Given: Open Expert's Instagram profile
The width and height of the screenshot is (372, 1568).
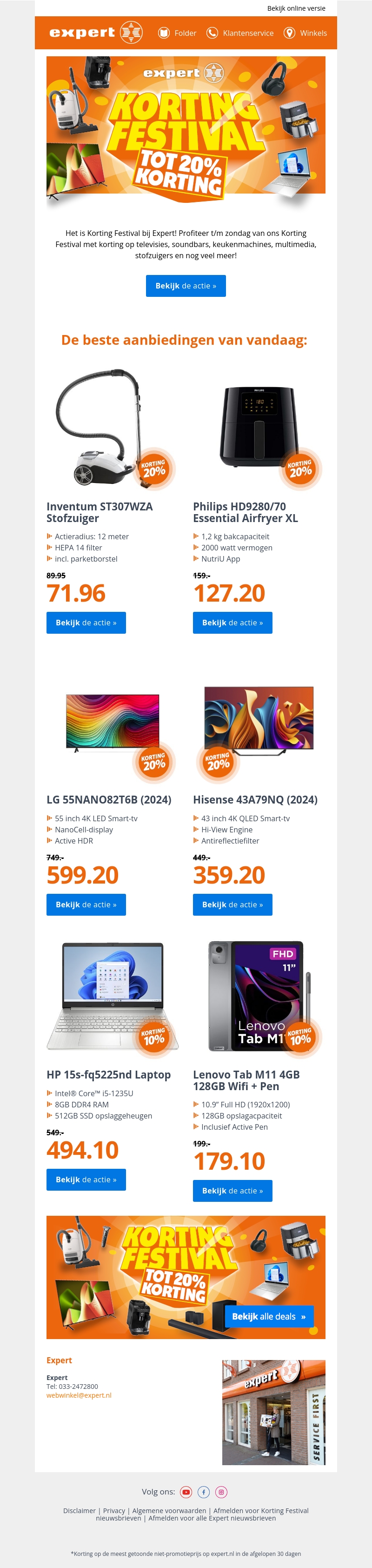Looking at the screenshot, I should 221,1492.
